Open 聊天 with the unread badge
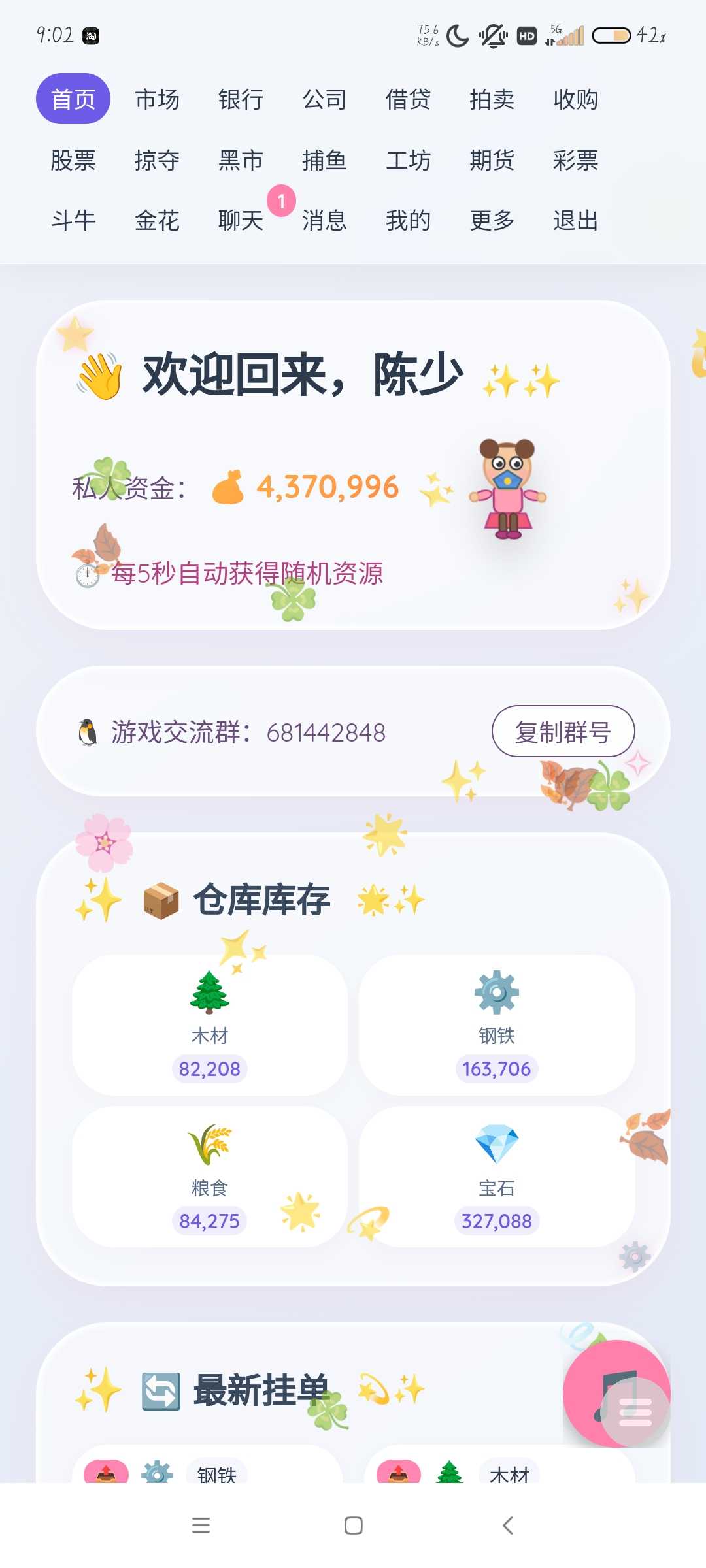Image resolution: width=706 pixels, height=1568 pixels. pyautogui.click(x=241, y=221)
